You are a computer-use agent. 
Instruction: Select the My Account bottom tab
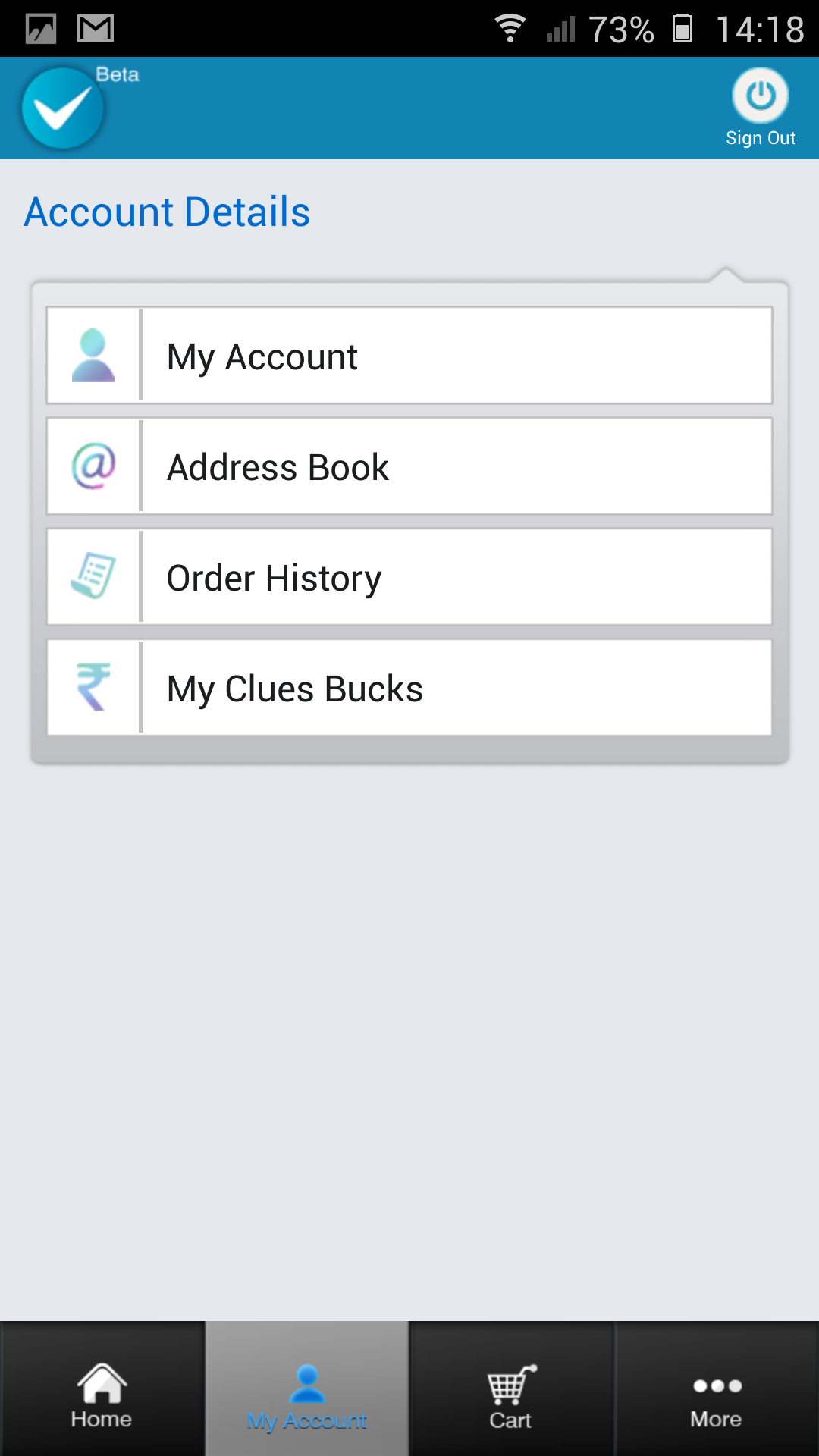click(307, 1389)
